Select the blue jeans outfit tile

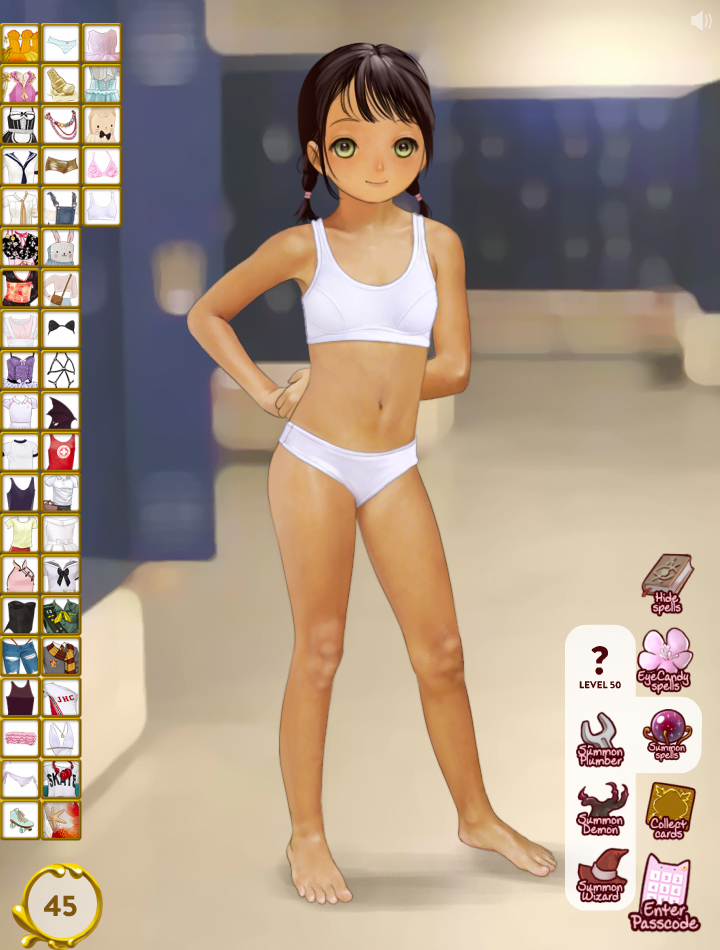pos(20,657)
